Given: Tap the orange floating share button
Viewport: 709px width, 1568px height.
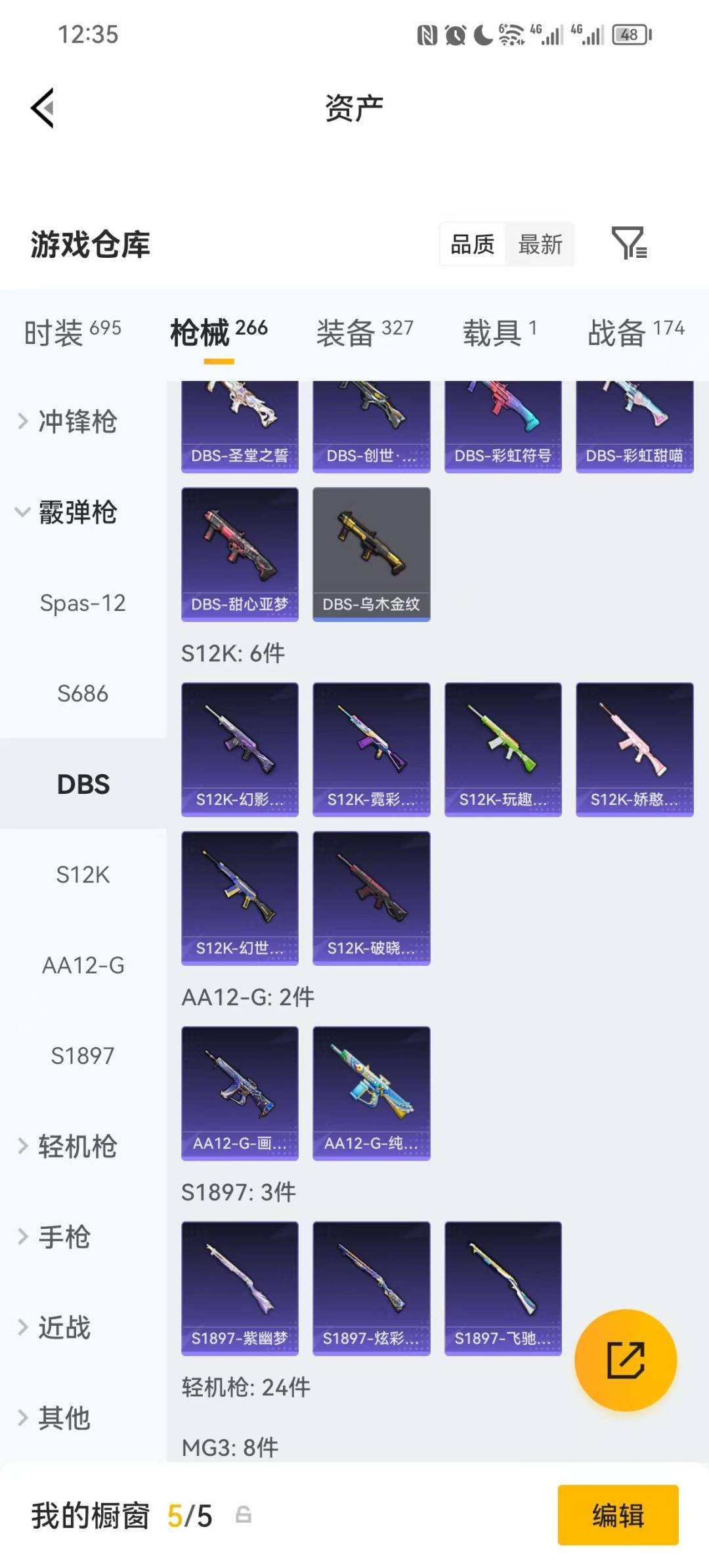Looking at the screenshot, I should [625, 1360].
